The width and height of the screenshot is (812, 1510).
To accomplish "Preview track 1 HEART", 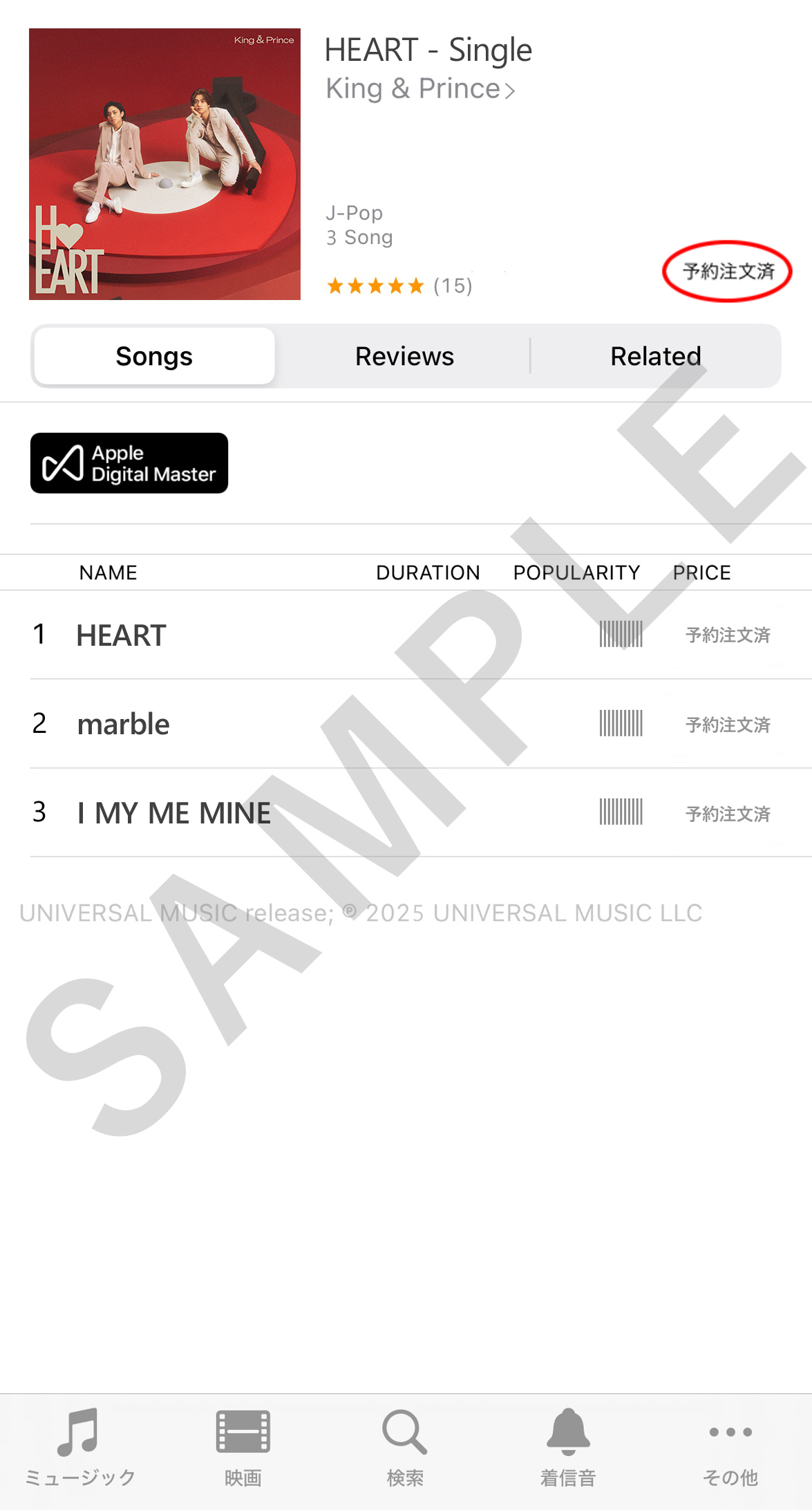I will coord(122,635).
